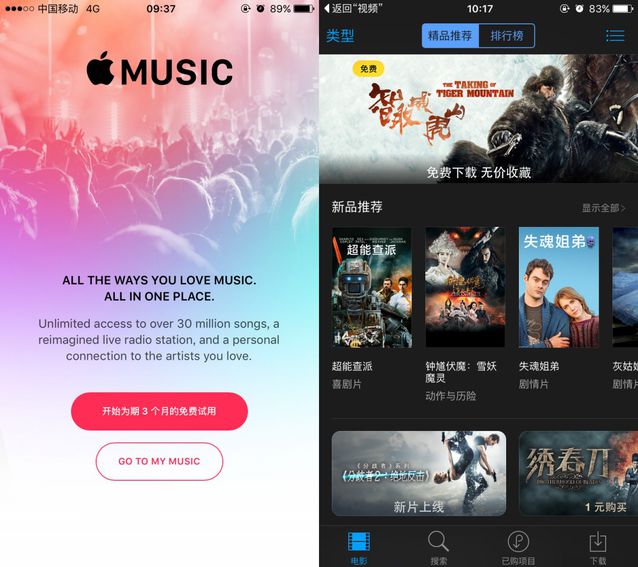Open the movie 失魂姐弟
The width and height of the screenshot is (638, 567).
click(558, 288)
